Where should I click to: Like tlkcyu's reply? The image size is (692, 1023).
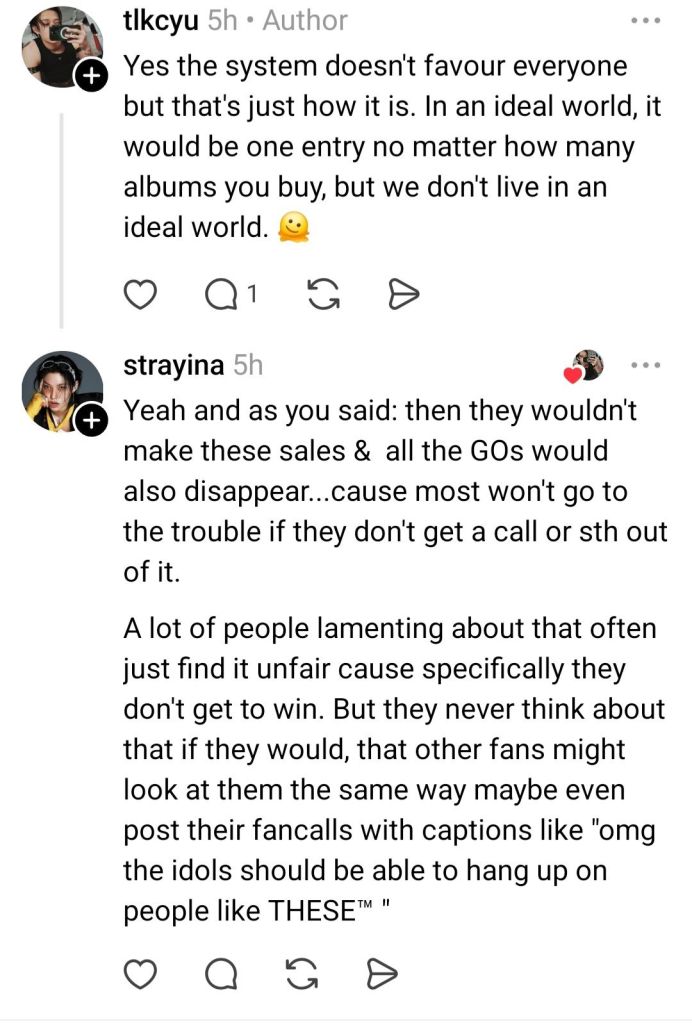click(142, 294)
